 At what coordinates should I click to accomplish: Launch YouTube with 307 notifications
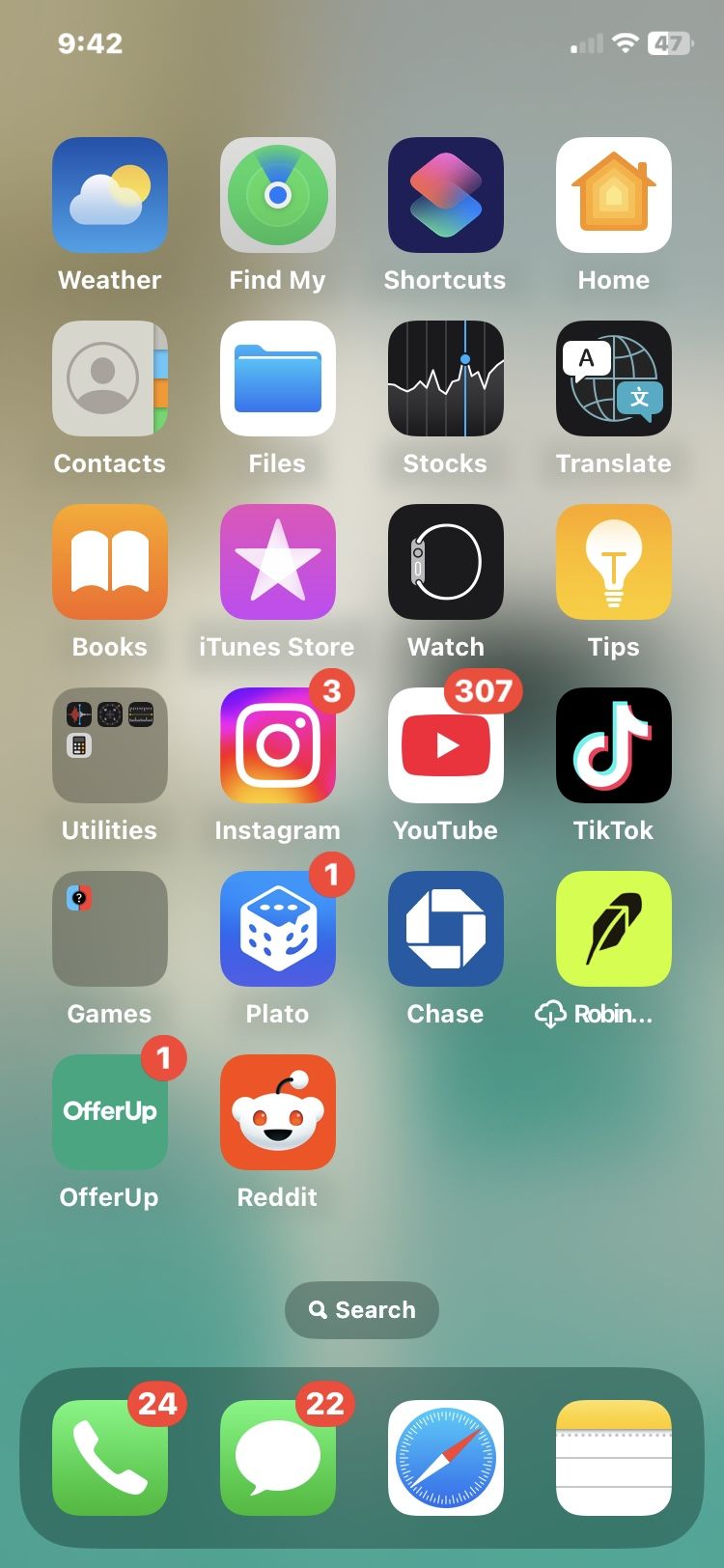click(445, 745)
